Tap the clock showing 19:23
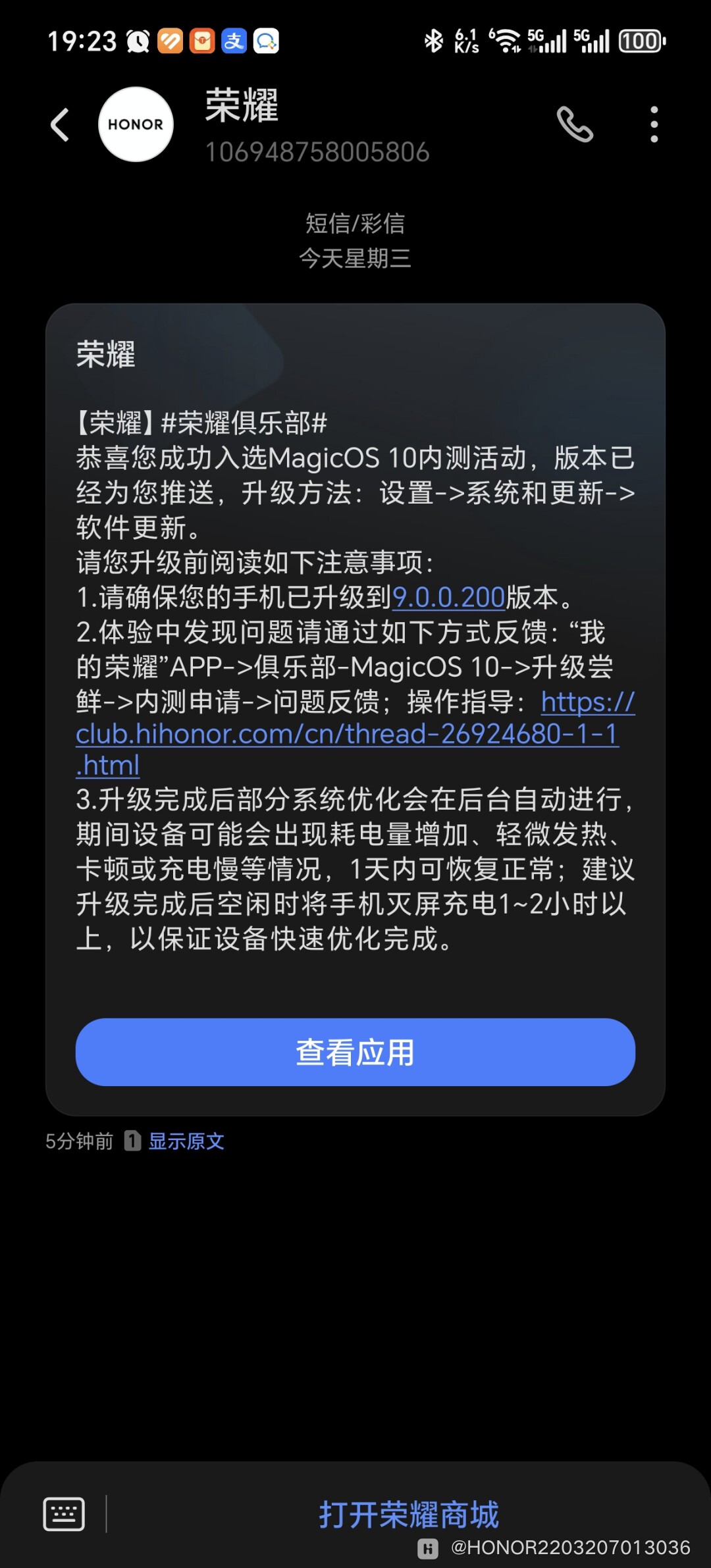The width and height of the screenshot is (711, 1568). [78, 41]
